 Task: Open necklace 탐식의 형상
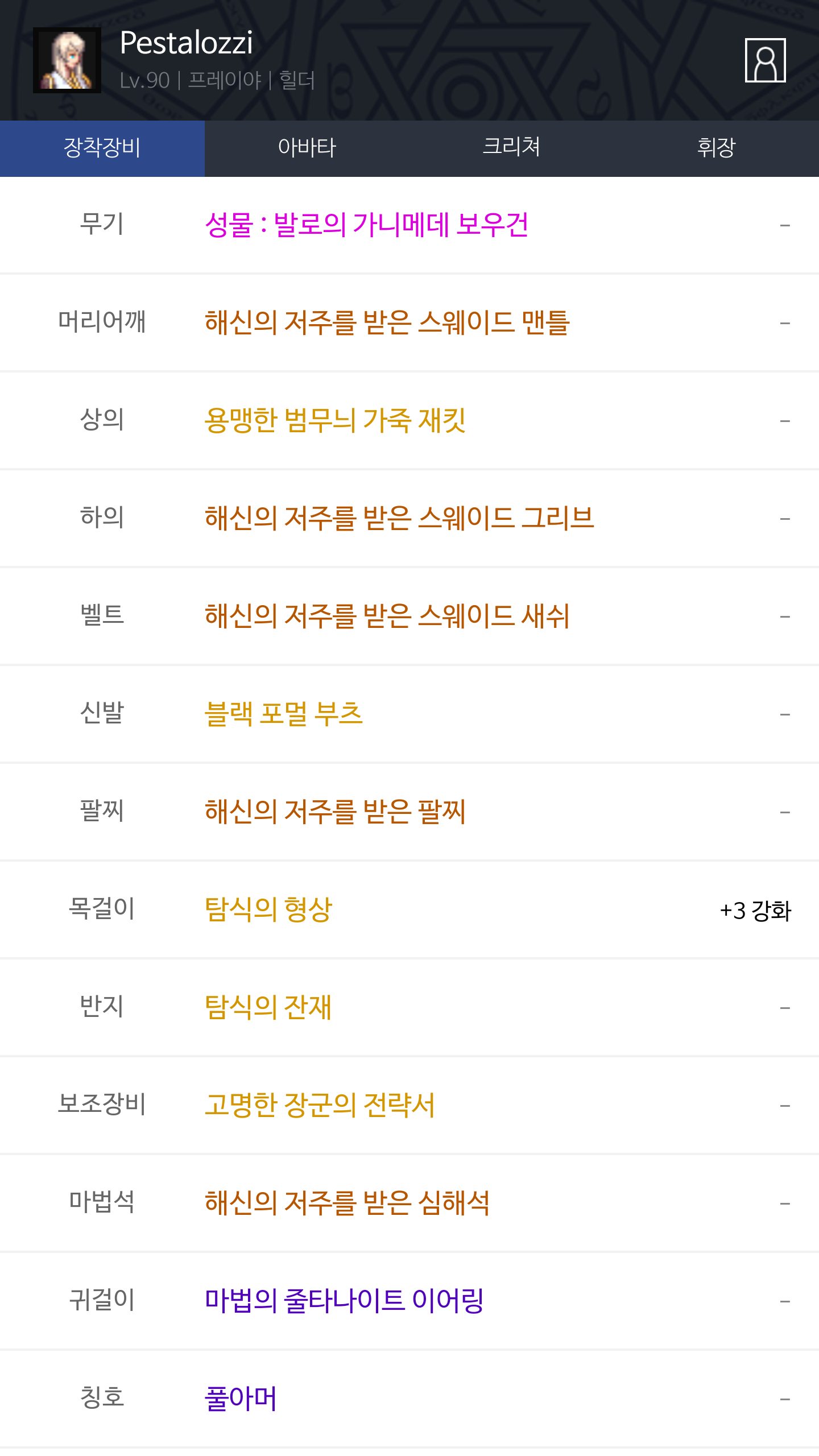(x=268, y=909)
